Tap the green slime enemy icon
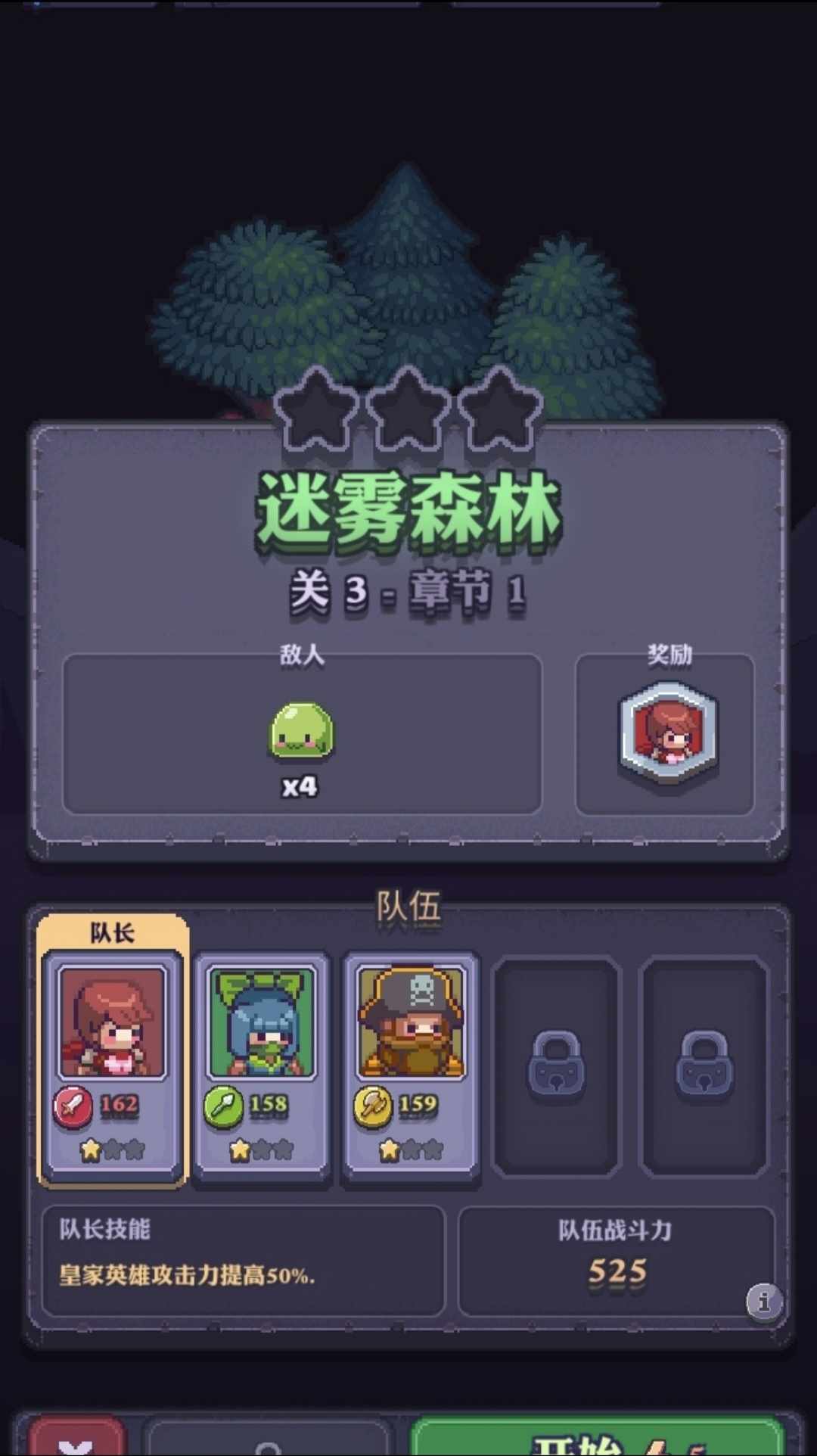The width and height of the screenshot is (817, 1456). pyautogui.click(x=301, y=731)
